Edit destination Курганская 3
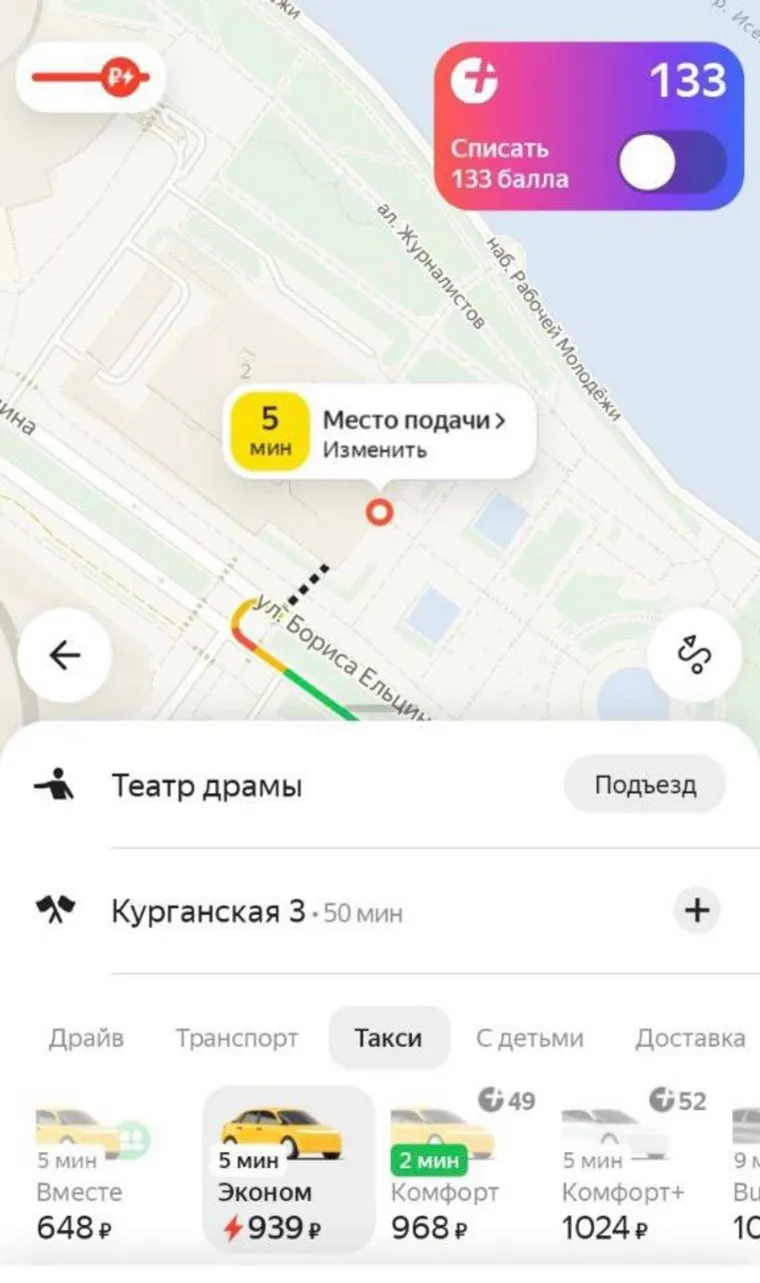The image size is (760, 1283). [x=208, y=912]
